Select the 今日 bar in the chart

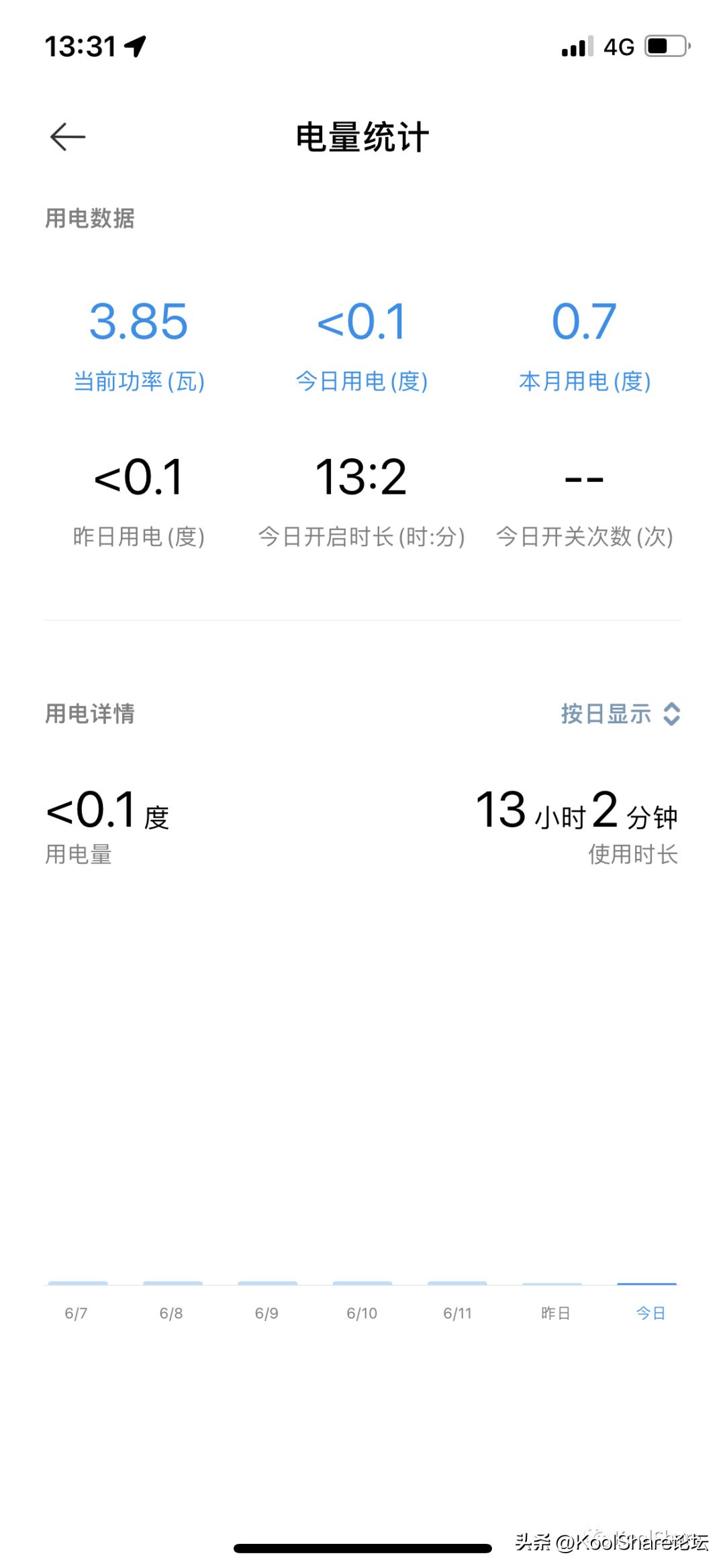click(647, 1284)
